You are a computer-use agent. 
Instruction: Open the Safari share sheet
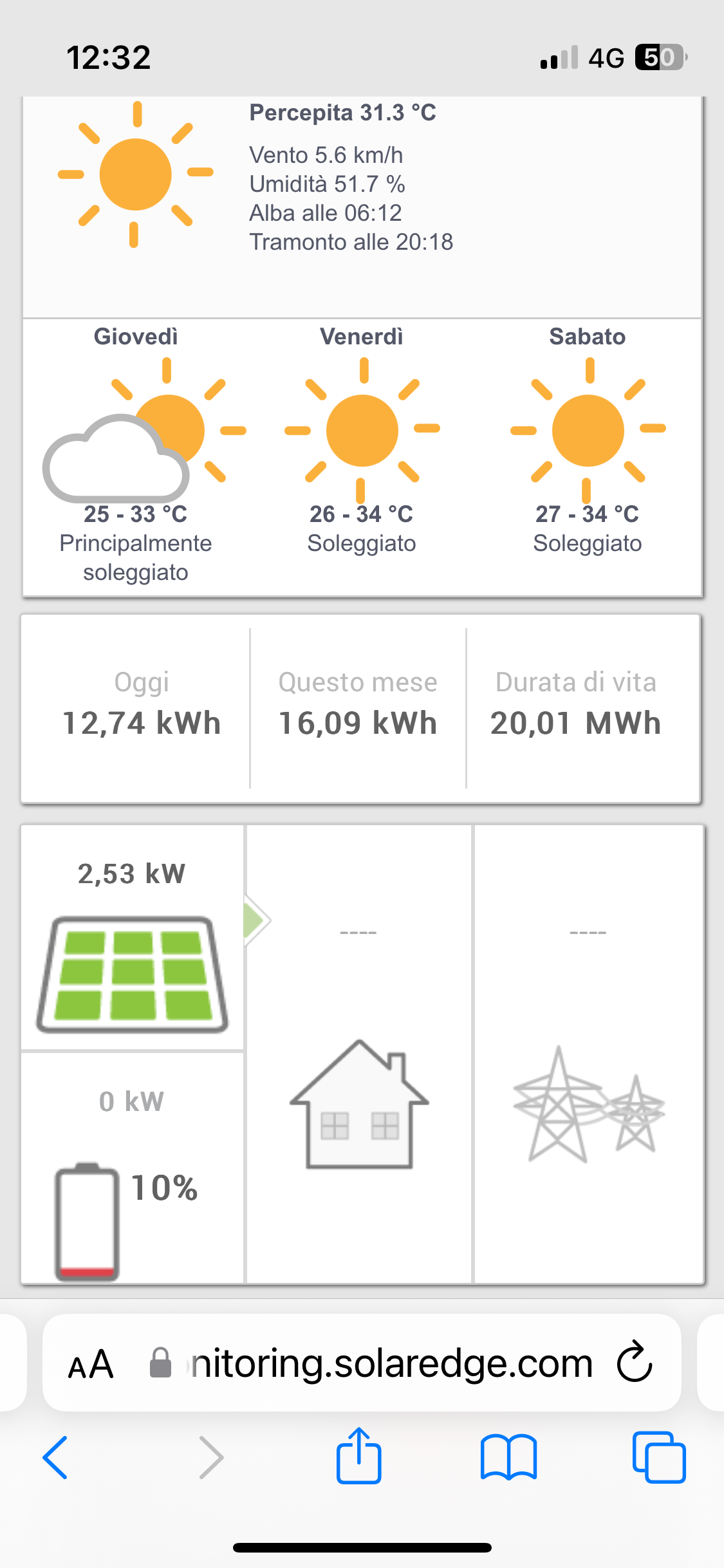click(x=358, y=1455)
